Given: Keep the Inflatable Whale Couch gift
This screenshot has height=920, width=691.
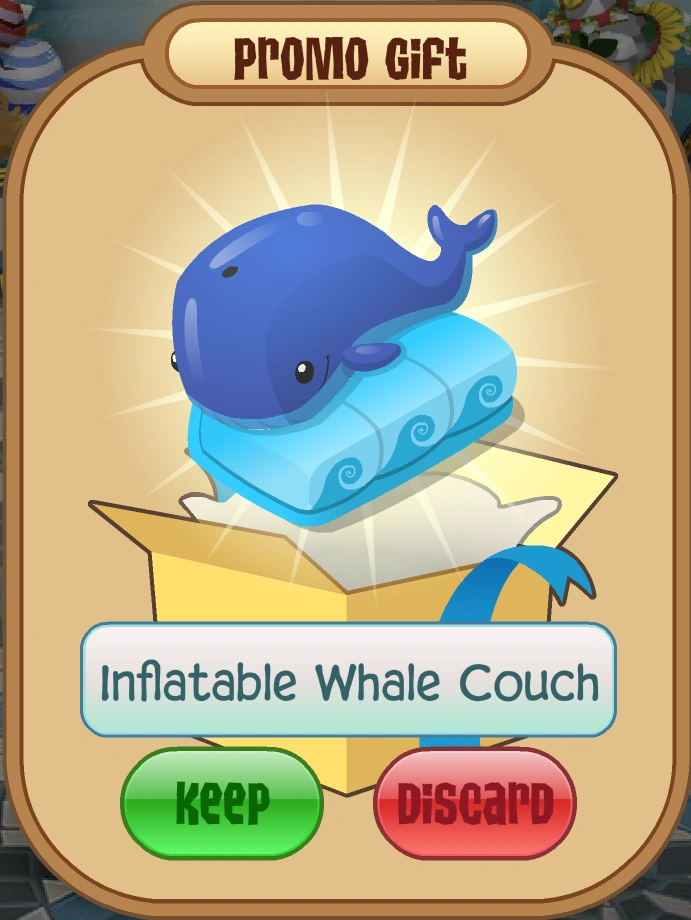Looking at the screenshot, I should [x=222, y=802].
